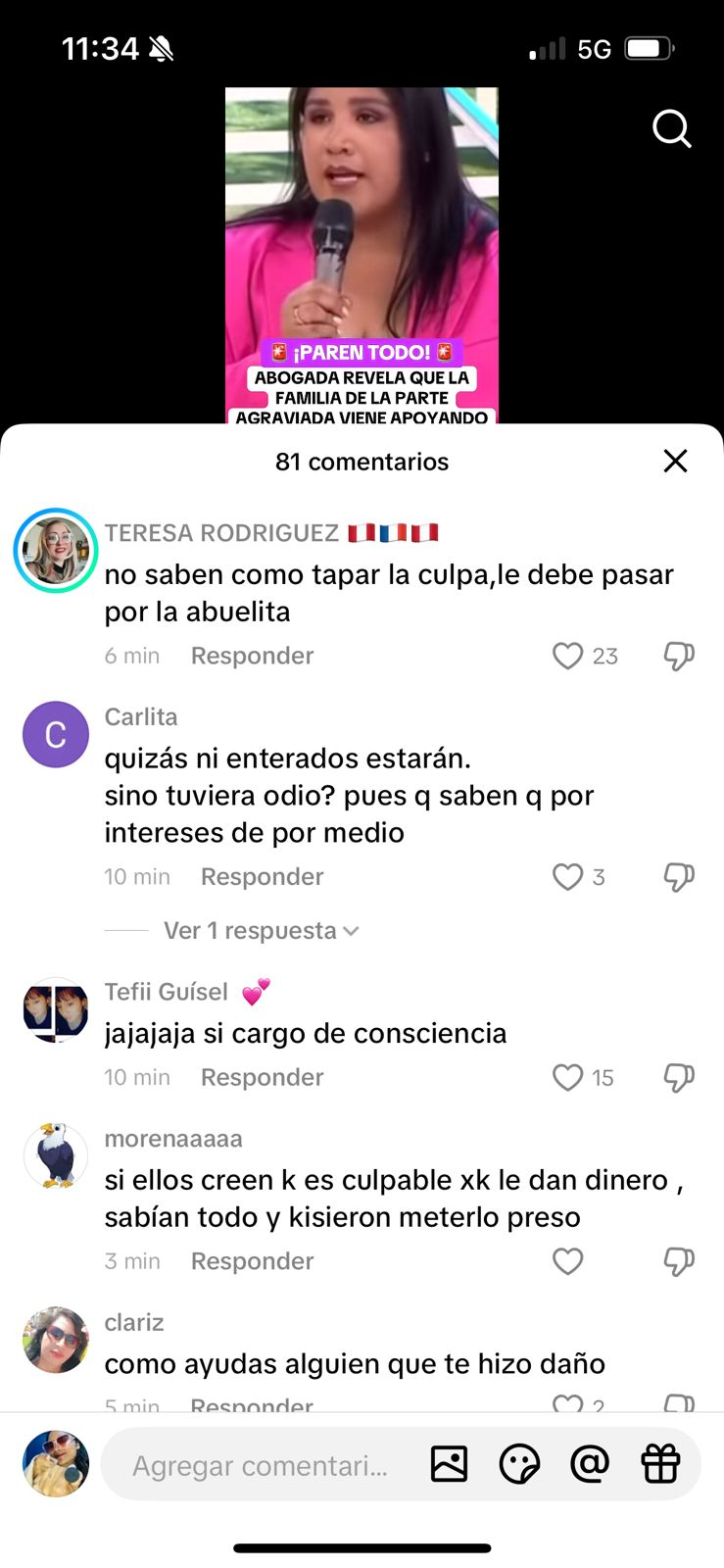Open the photo attachment icon for commenting

point(449,1464)
